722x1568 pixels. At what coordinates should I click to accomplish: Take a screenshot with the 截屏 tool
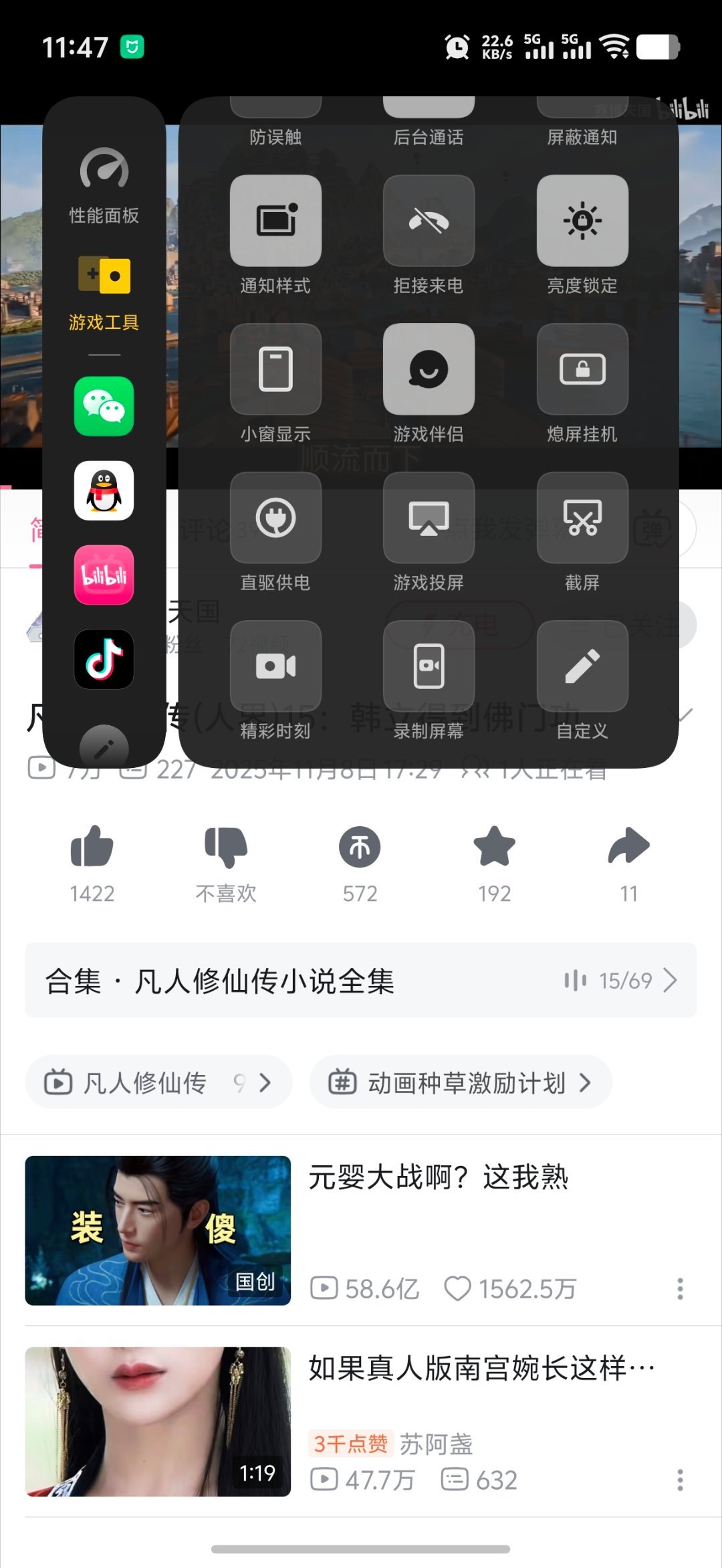582,520
